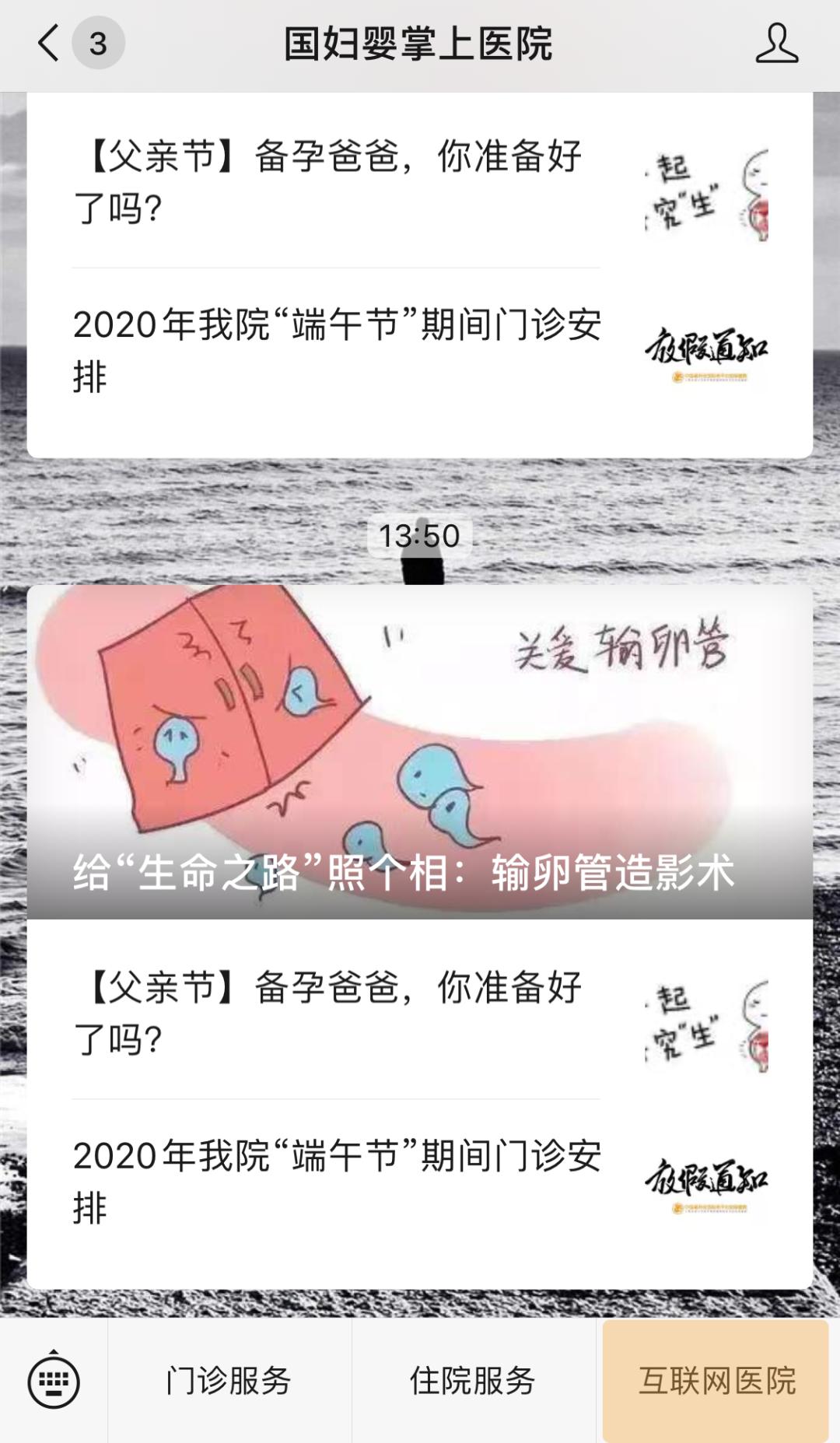Go back to the chat list
840x1443 pixels.
(x=48, y=43)
